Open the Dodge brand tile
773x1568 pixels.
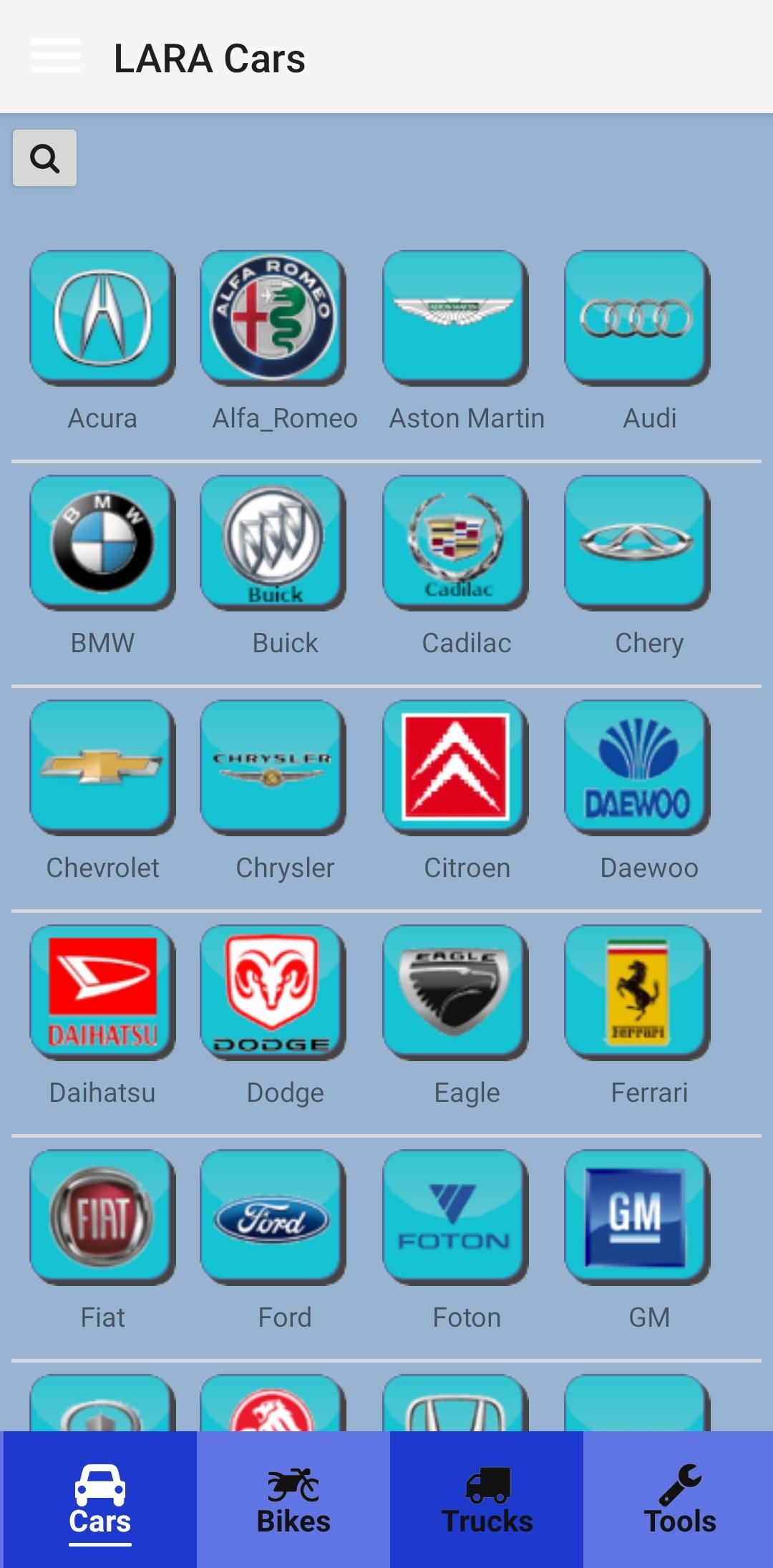pyautogui.click(x=273, y=992)
